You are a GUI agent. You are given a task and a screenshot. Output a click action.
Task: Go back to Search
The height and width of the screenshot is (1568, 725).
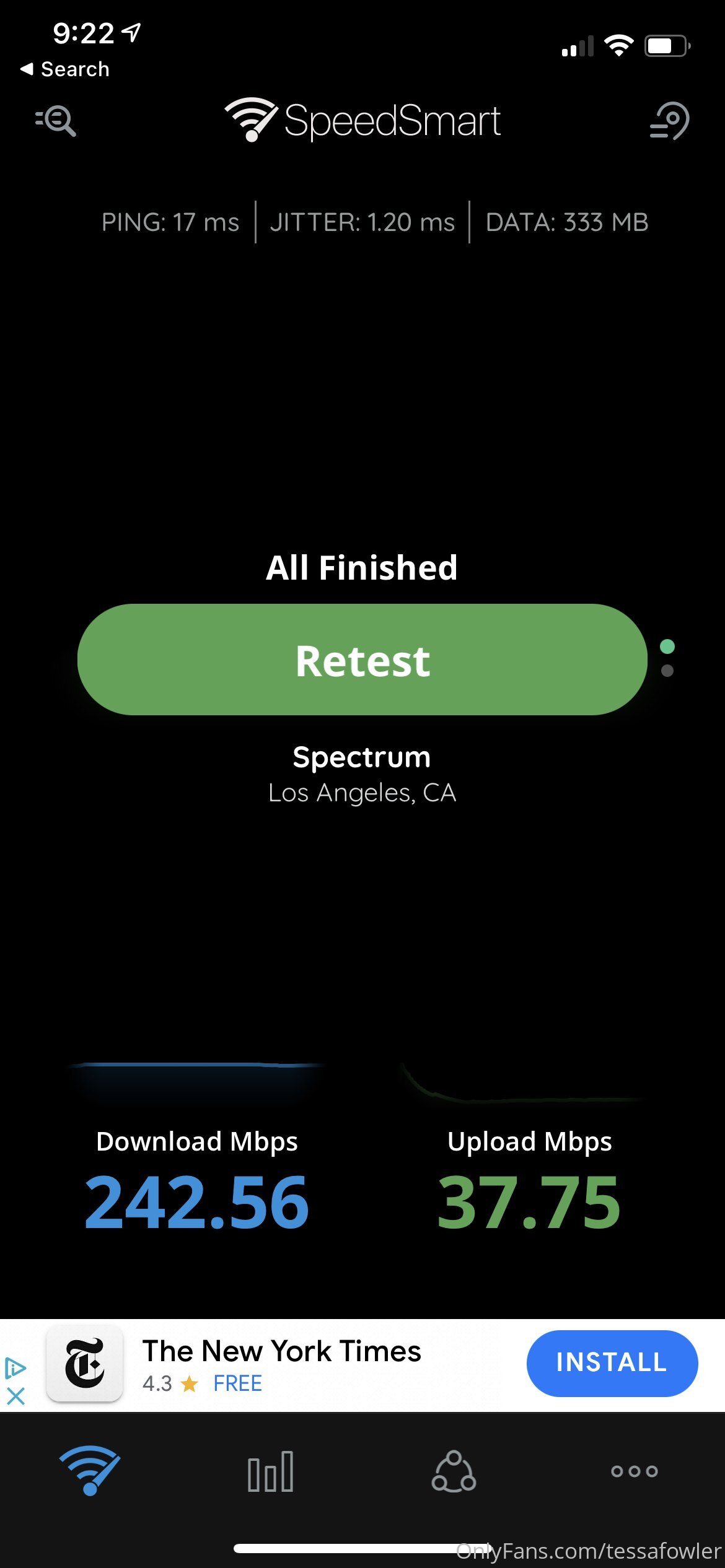click(65, 69)
